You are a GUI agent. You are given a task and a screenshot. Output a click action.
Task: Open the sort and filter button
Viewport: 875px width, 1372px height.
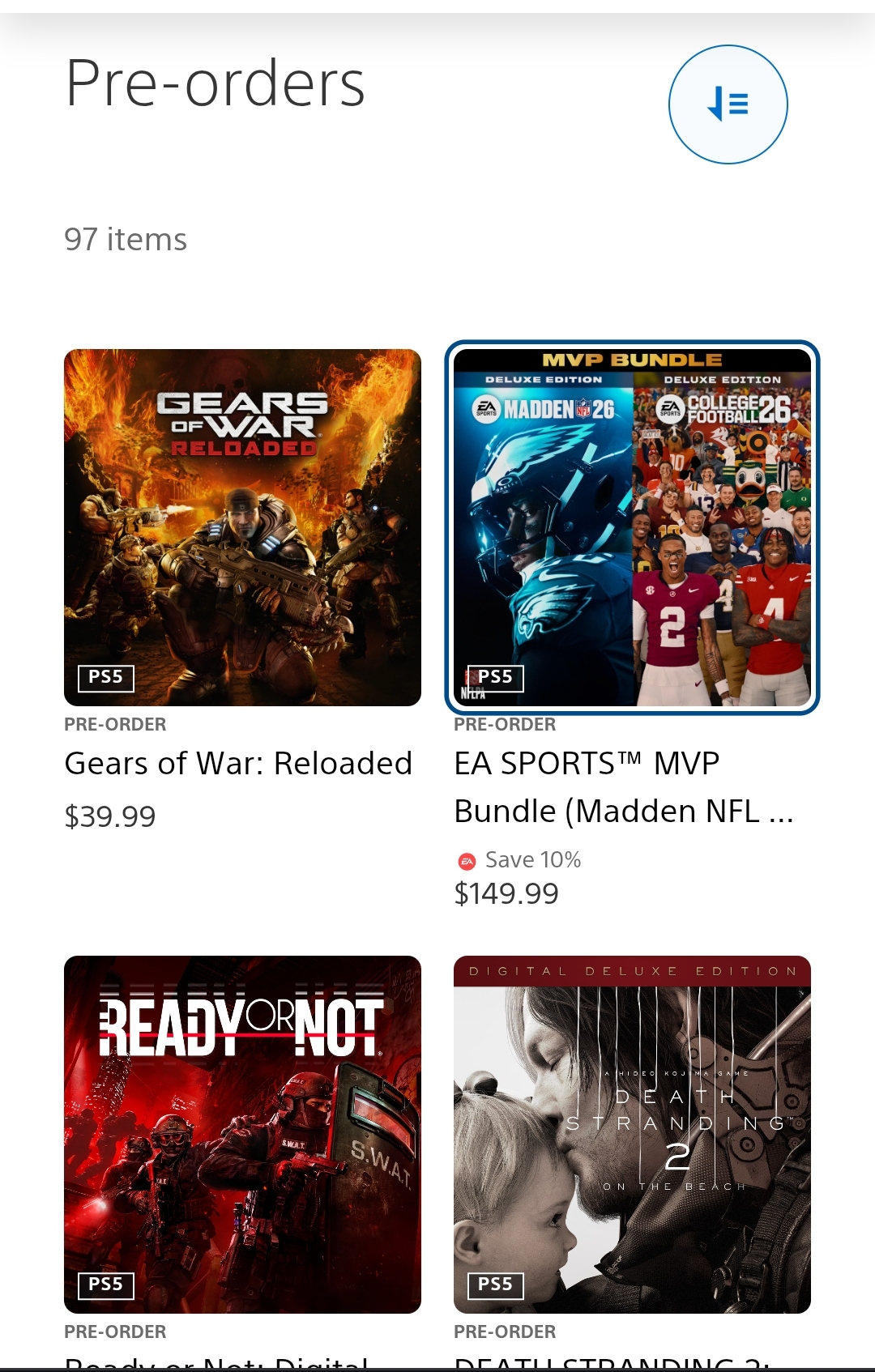728,104
